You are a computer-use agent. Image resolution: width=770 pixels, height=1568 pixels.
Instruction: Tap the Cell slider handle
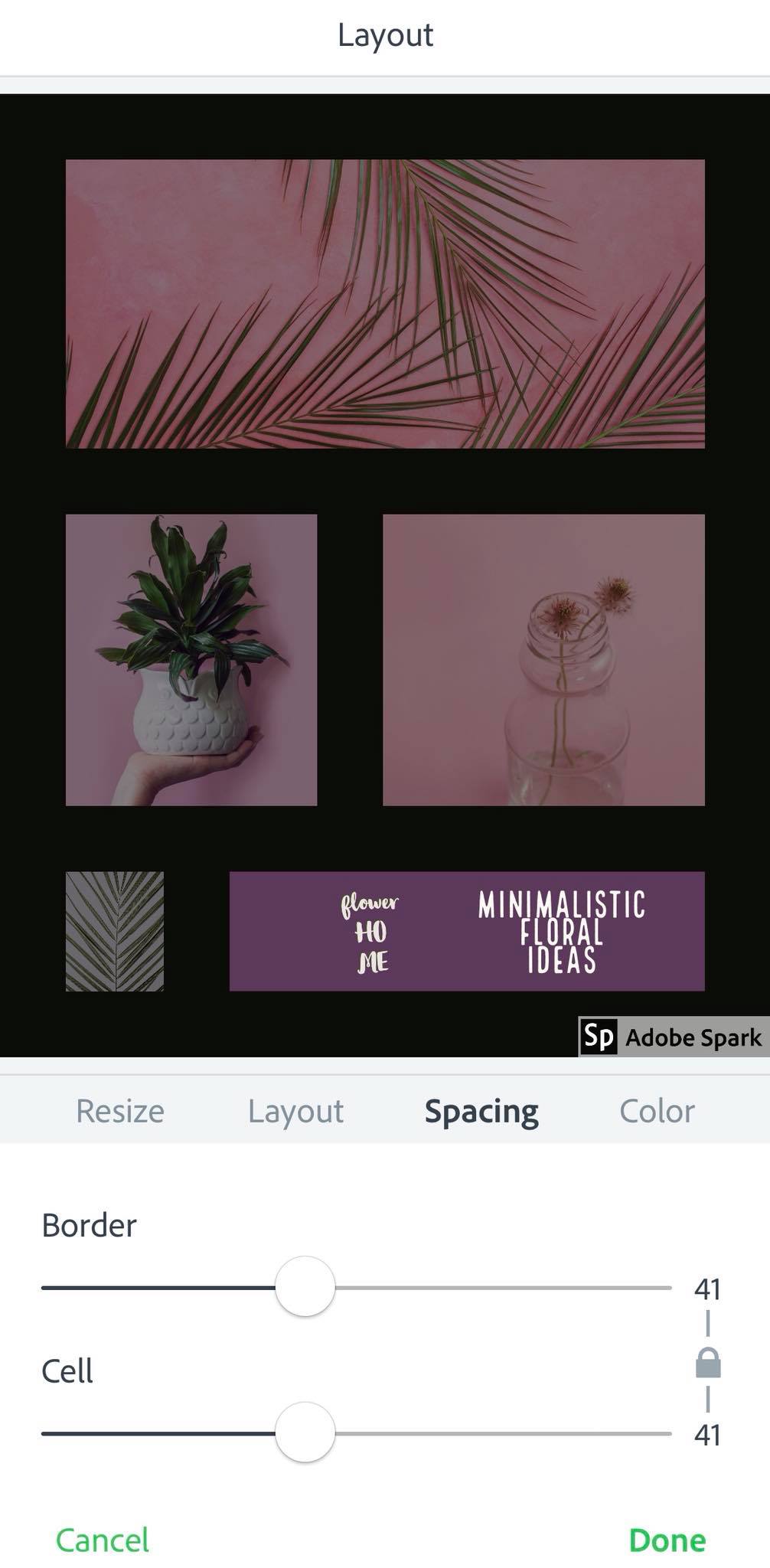coord(305,1432)
